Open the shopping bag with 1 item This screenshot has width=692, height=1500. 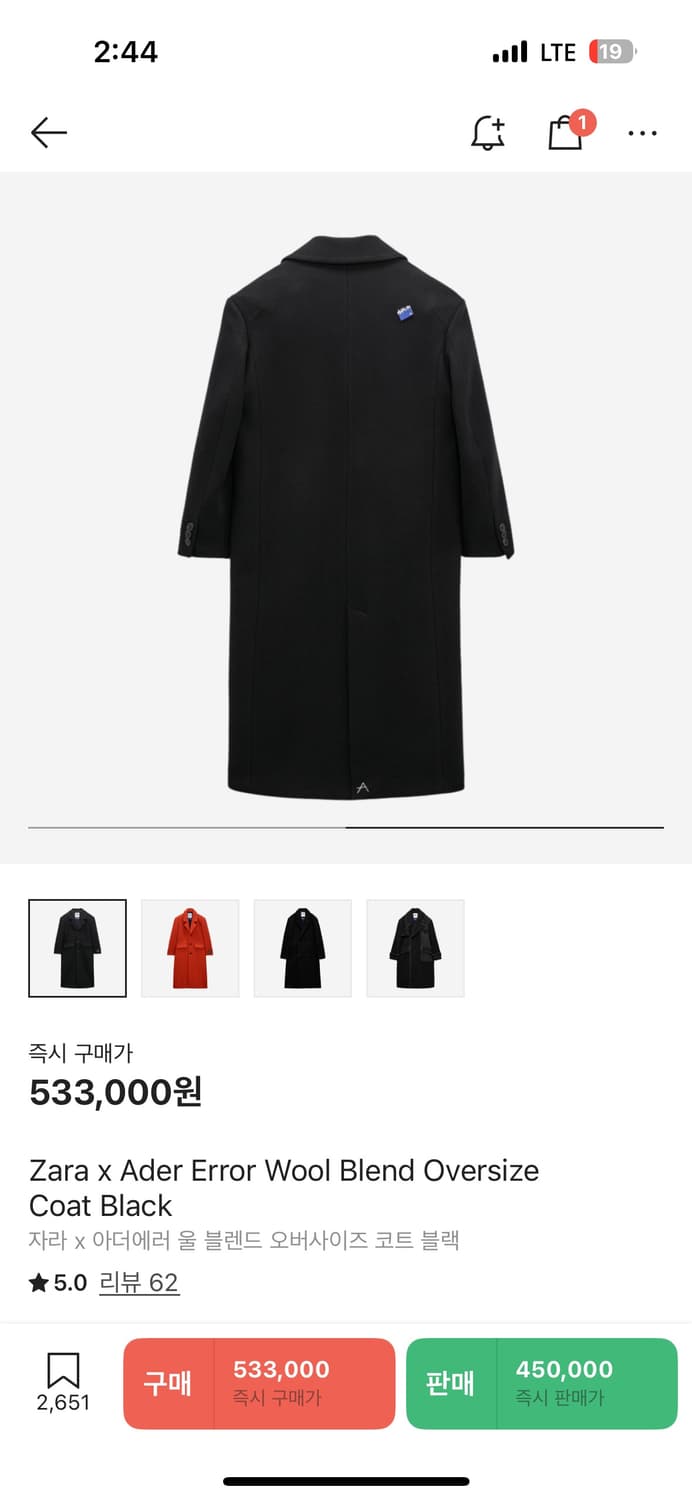pyautogui.click(x=566, y=133)
